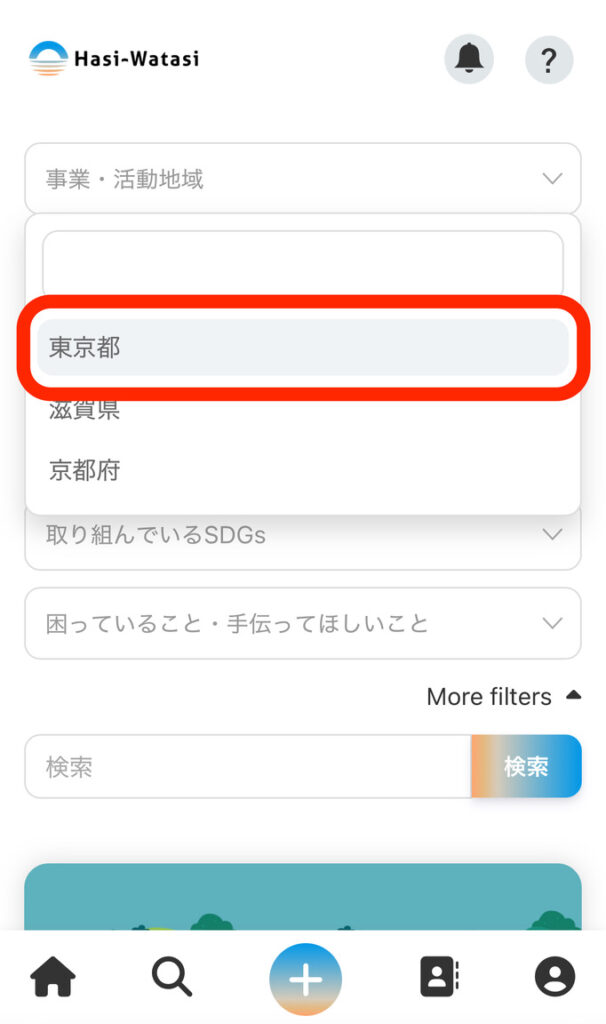Pick 滋賀県 in the region list
The width and height of the screenshot is (606, 1024).
pos(302,410)
